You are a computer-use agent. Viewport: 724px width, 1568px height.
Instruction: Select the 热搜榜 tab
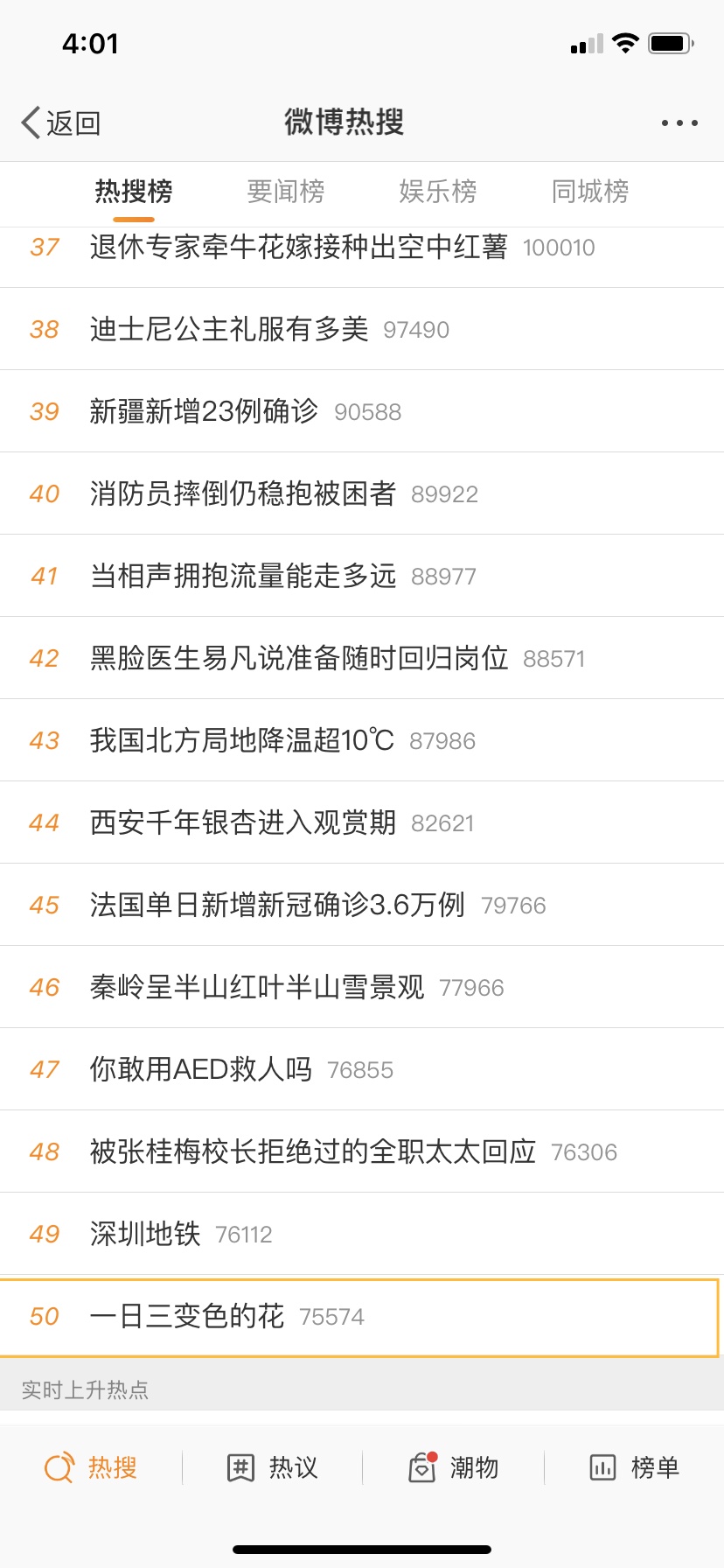134,191
